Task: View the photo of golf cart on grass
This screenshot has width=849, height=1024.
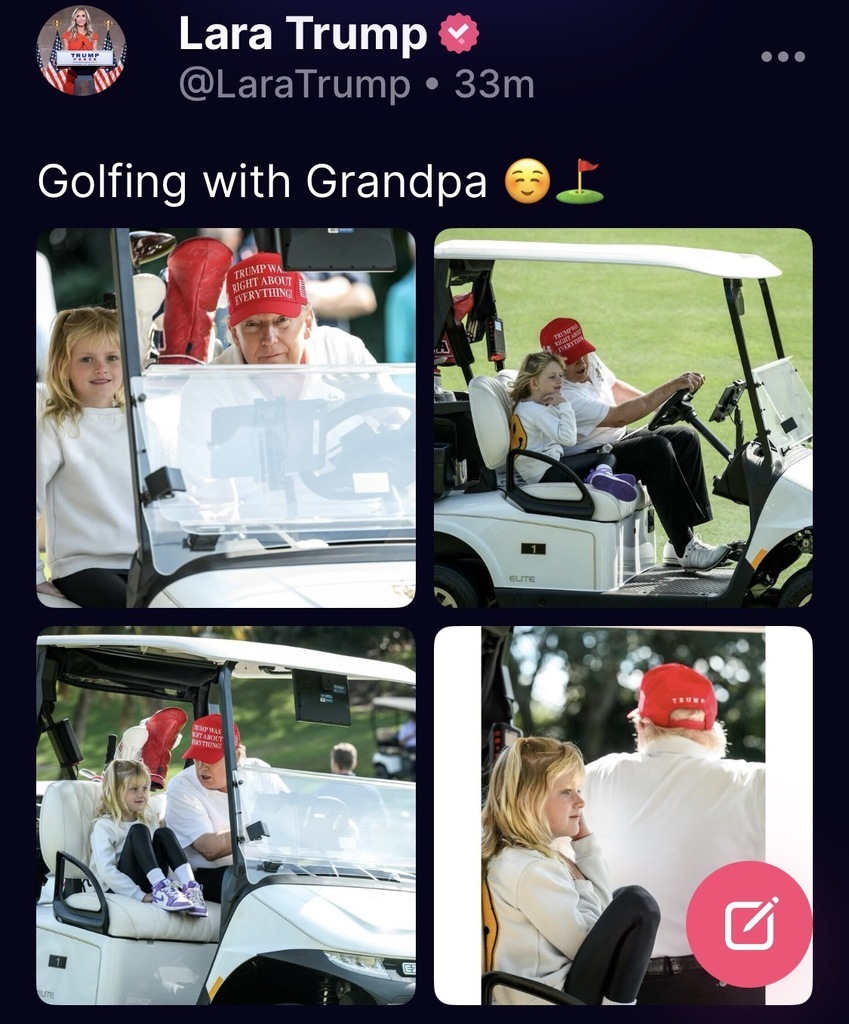Action: tap(623, 417)
